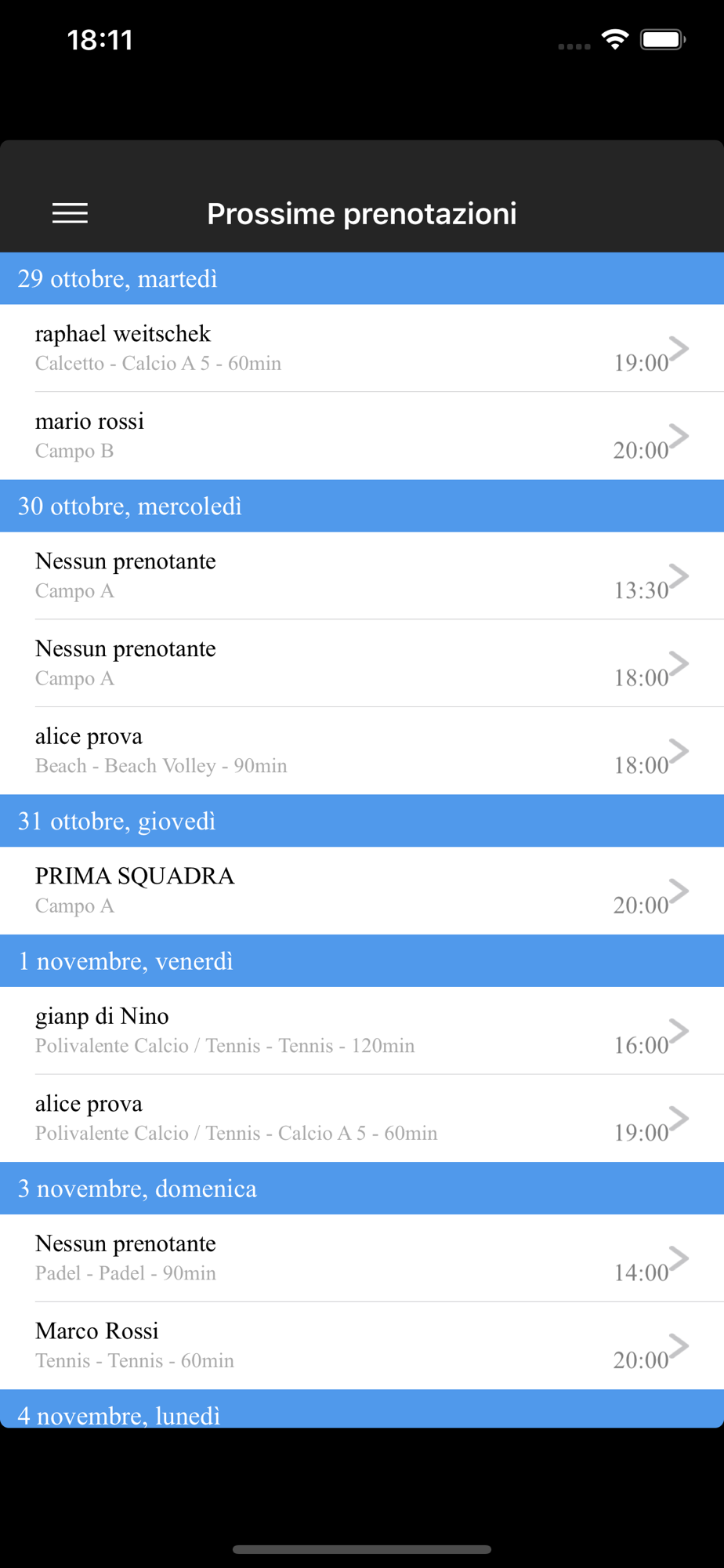The image size is (724, 1568).
Task: Open gianp di Nino's Tennis booking
Action: (x=362, y=1030)
